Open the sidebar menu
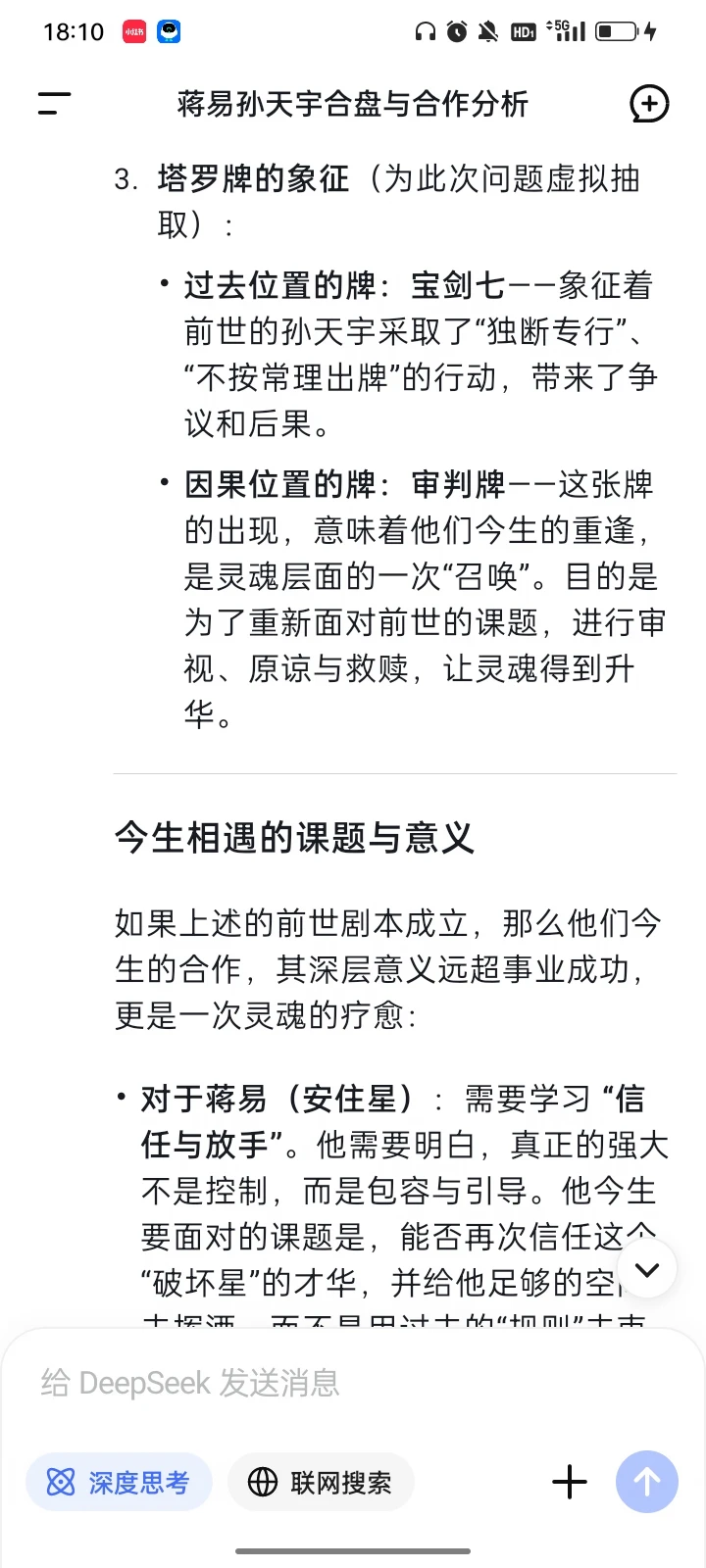Image resolution: width=706 pixels, height=1568 pixels. pyautogui.click(x=55, y=103)
